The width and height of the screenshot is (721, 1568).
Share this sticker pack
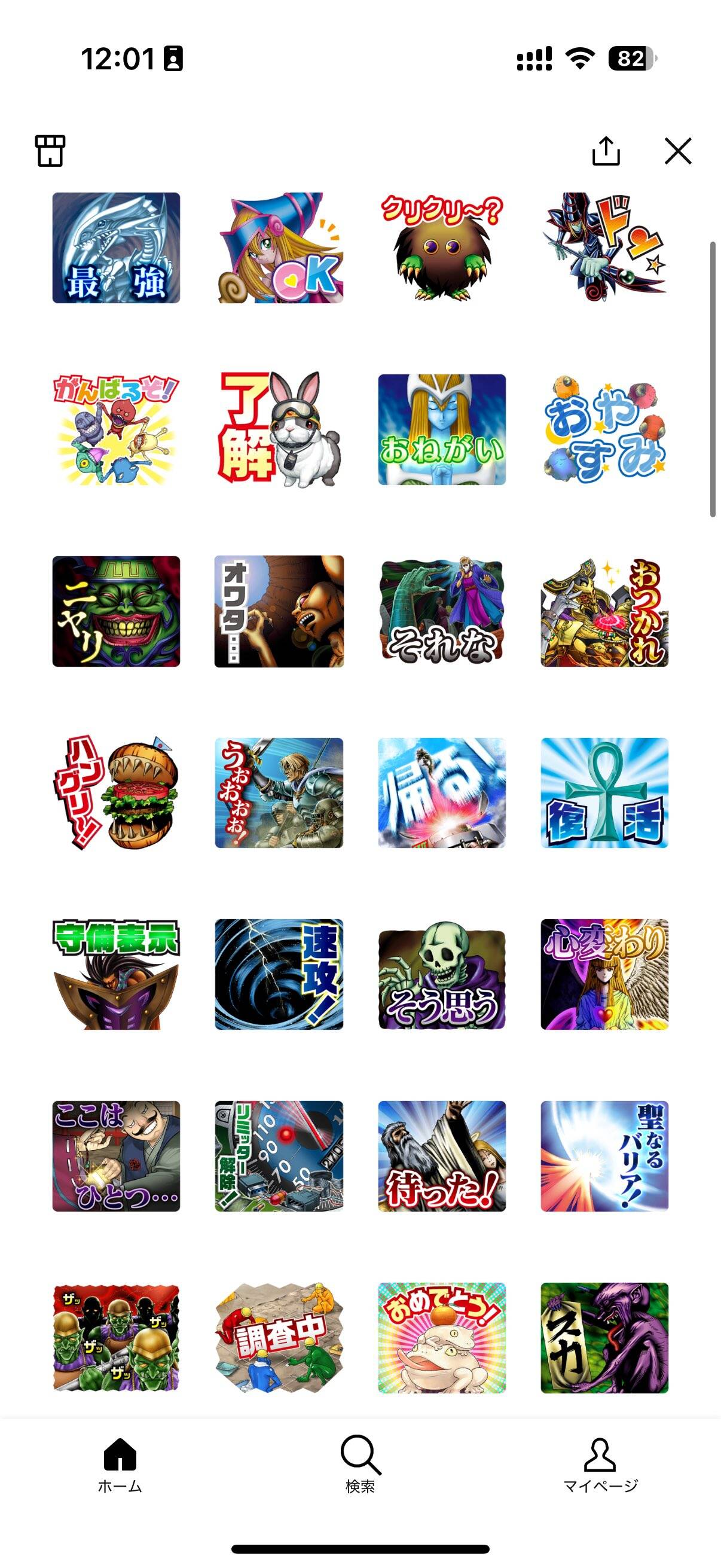pyautogui.click(x=606, y=150)
